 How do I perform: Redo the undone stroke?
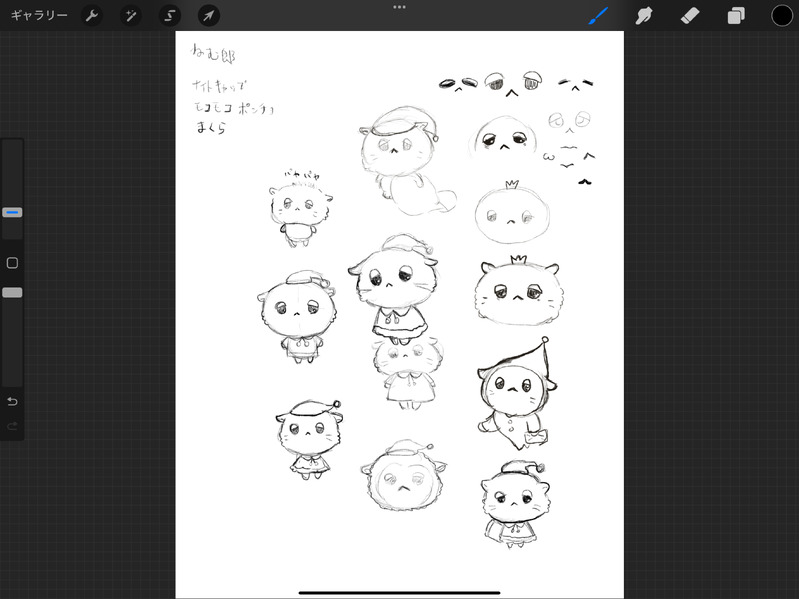pos(12,426)
